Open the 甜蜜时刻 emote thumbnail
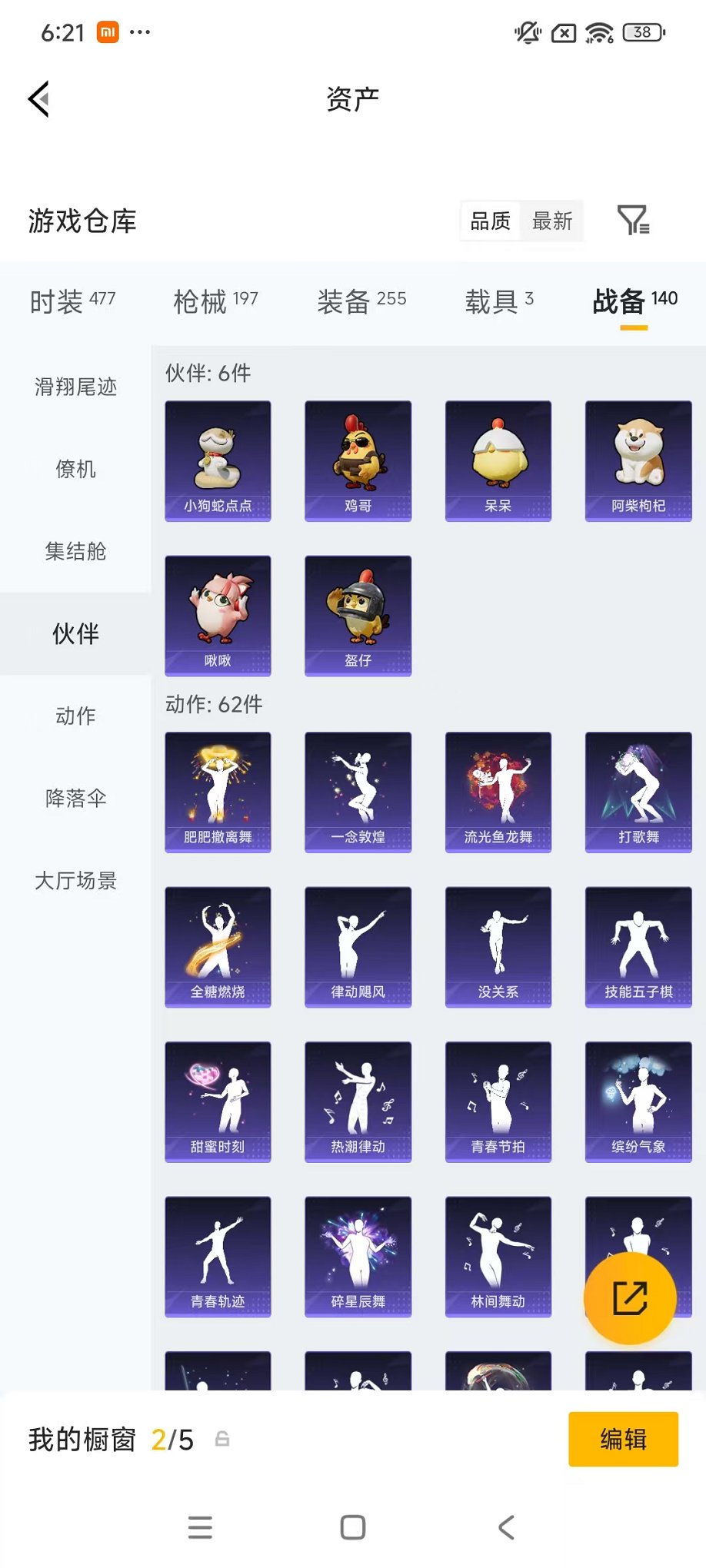Viewport: 706px width, 1568px height. [x=217, y=1102]
